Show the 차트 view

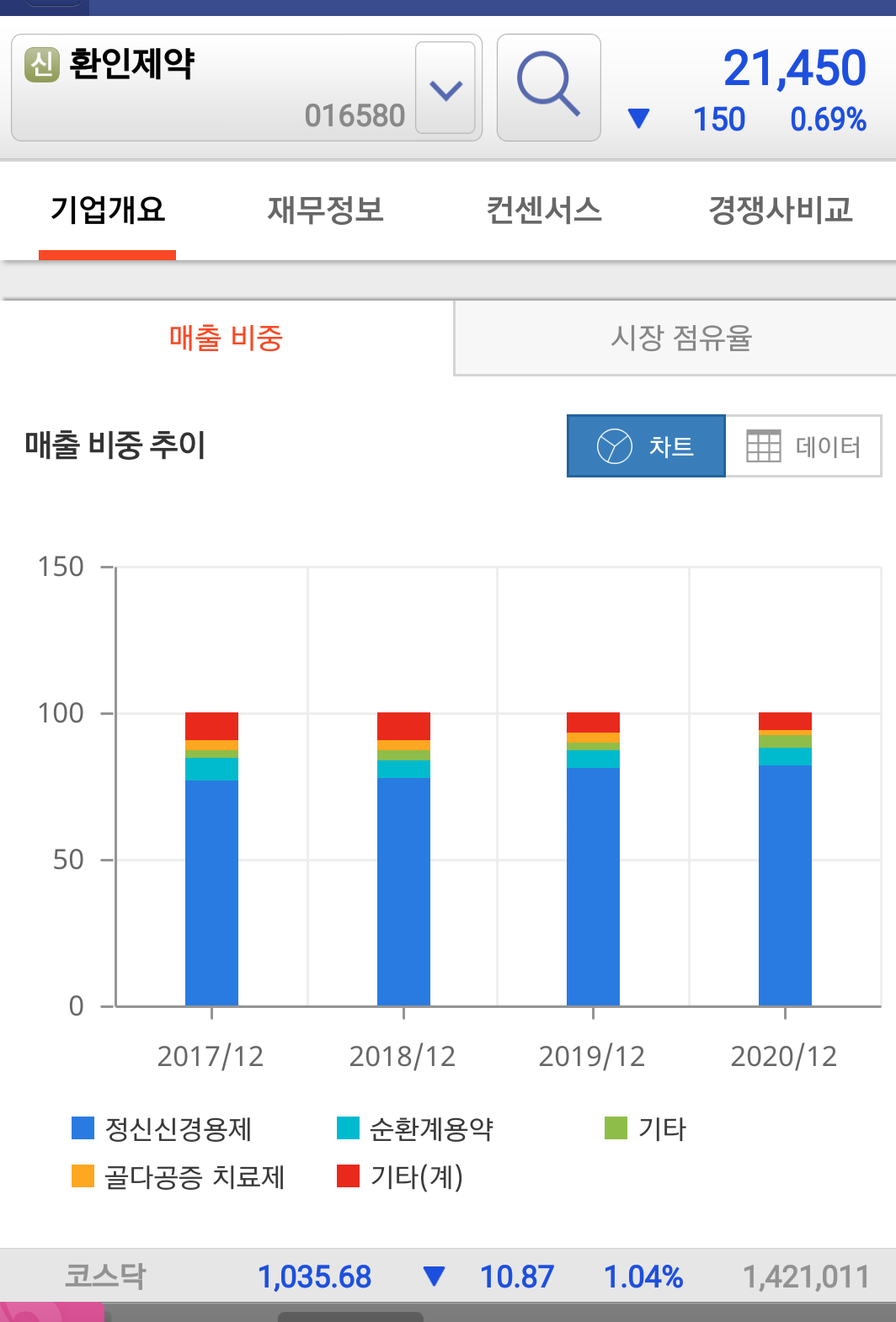click(646, 446)
